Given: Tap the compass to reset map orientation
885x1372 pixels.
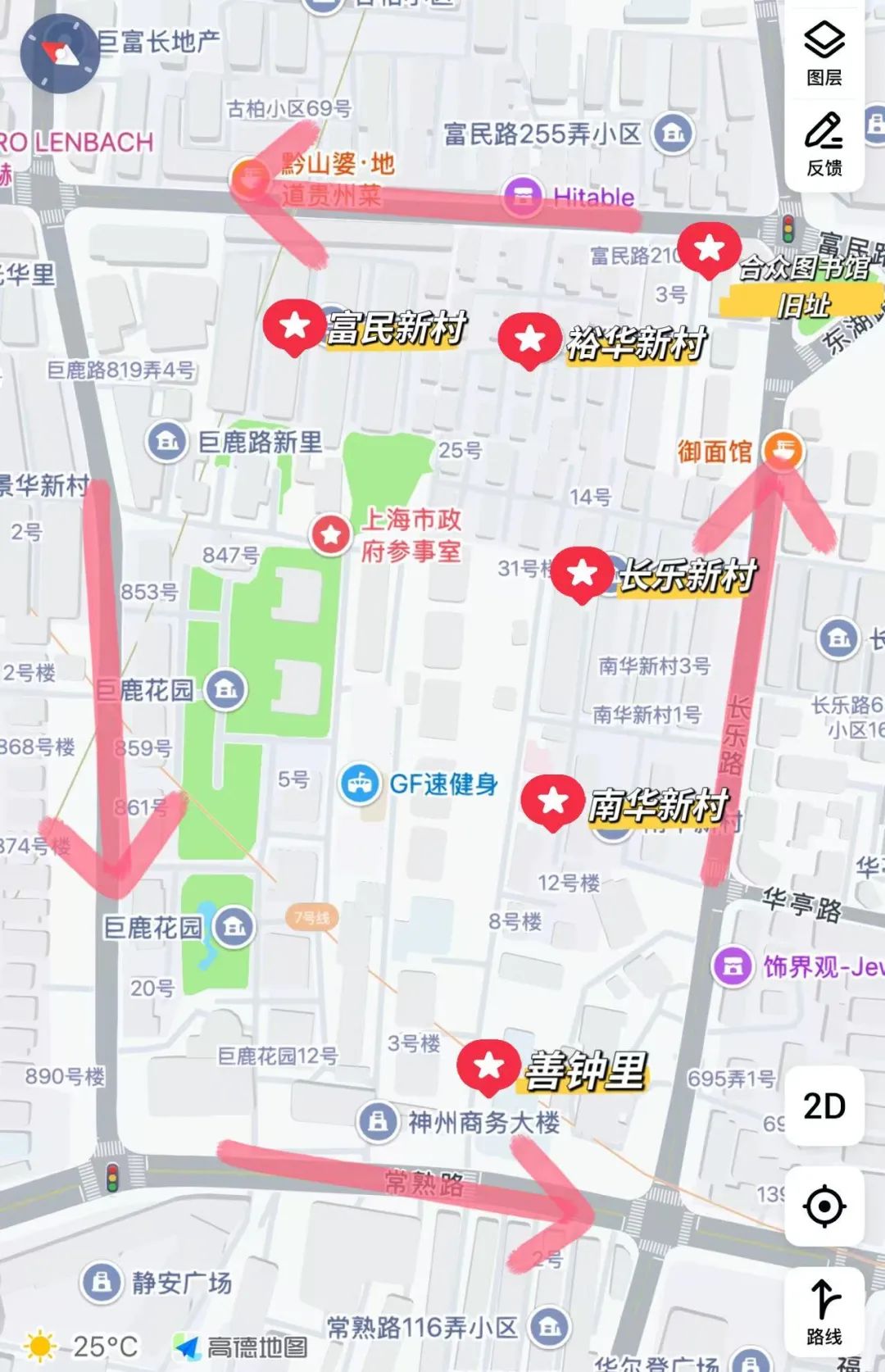Looking at the screenshot, I should (60, 53).
